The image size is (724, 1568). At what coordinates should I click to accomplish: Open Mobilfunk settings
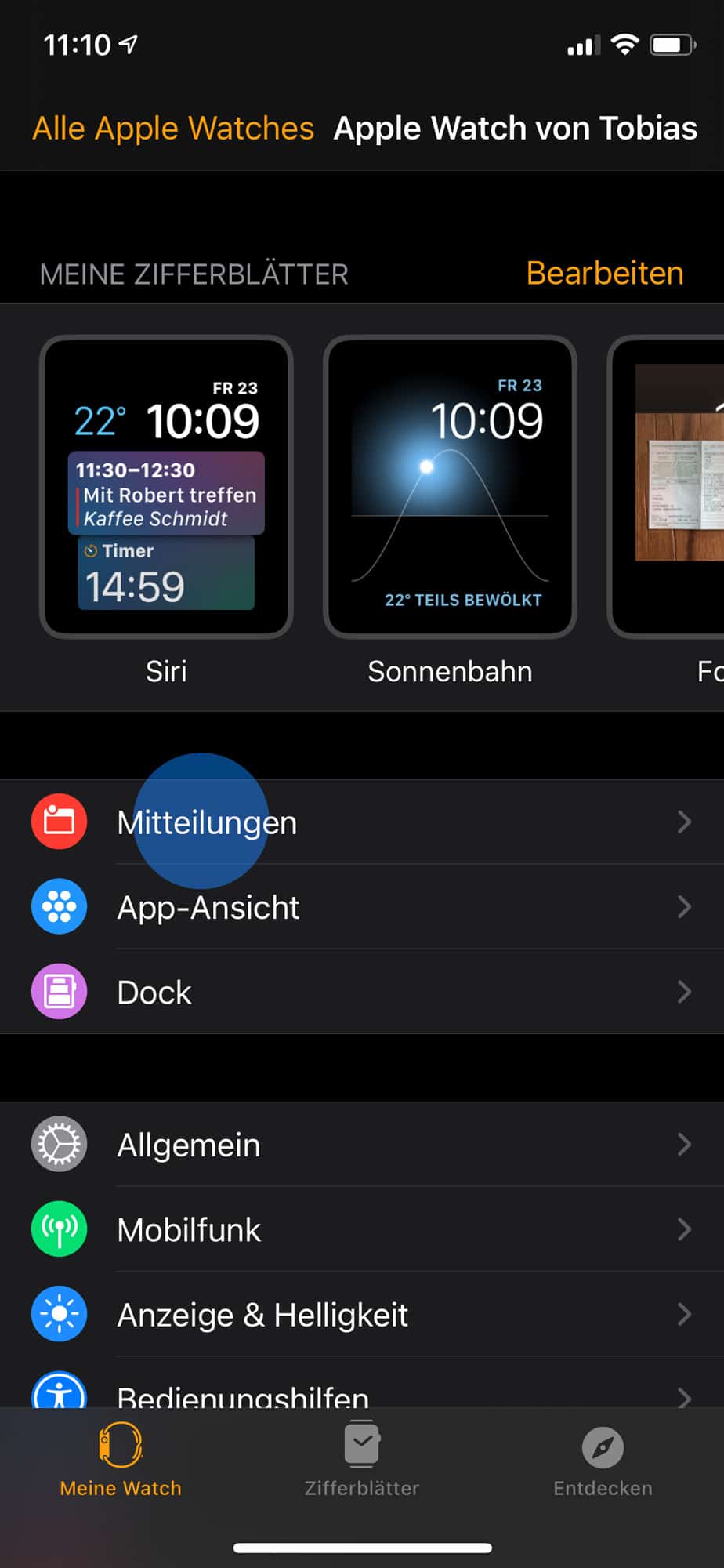point(362,1229)
